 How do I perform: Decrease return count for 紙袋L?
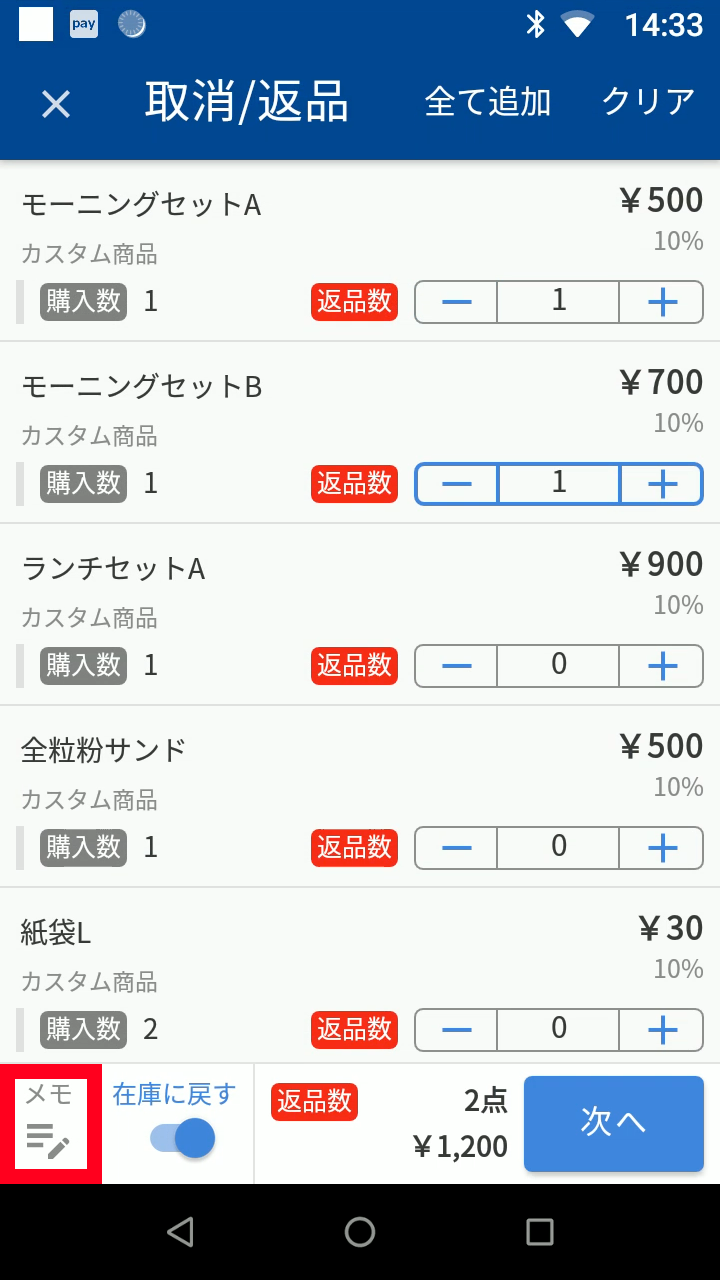(x=457, y=1030)
